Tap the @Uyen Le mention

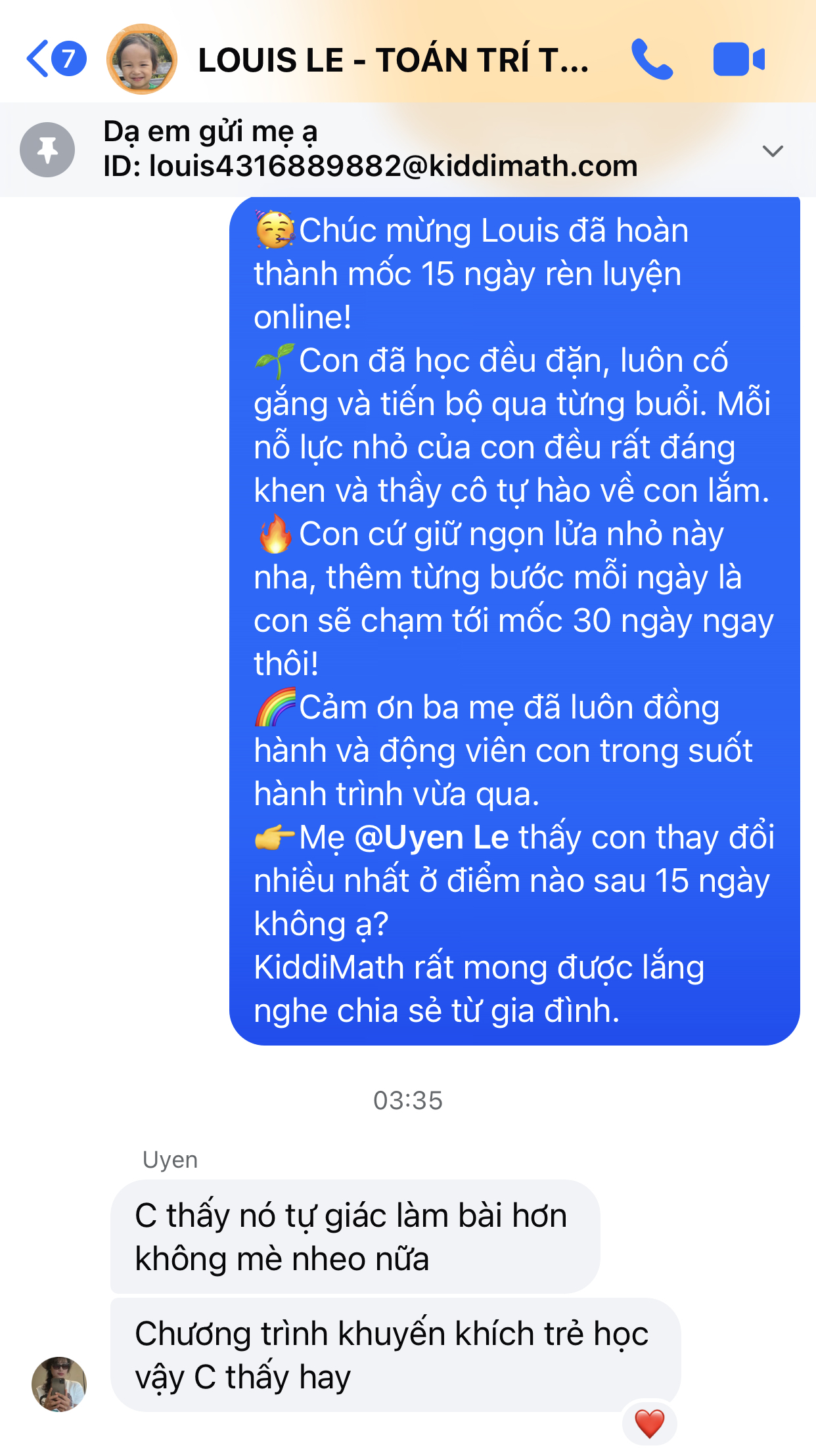point(432,837)
